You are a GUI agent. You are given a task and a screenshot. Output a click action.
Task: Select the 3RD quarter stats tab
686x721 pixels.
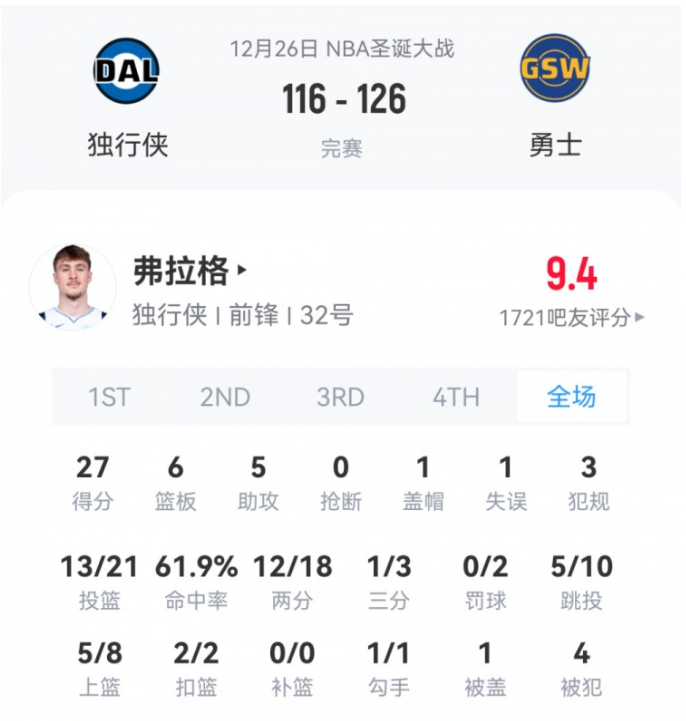pos(340,397)
